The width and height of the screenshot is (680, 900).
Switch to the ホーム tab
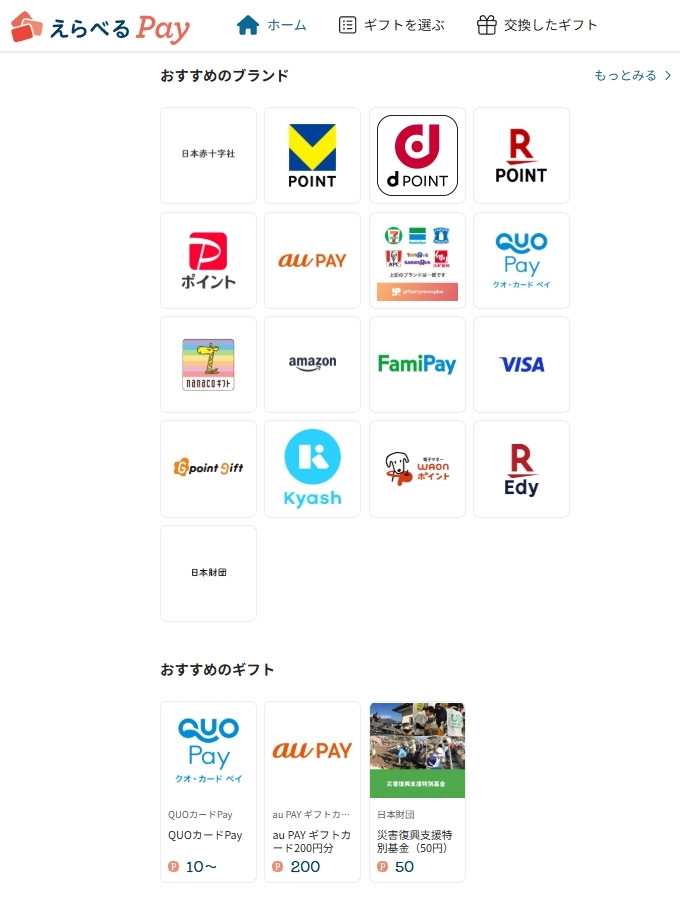(272, 25)
